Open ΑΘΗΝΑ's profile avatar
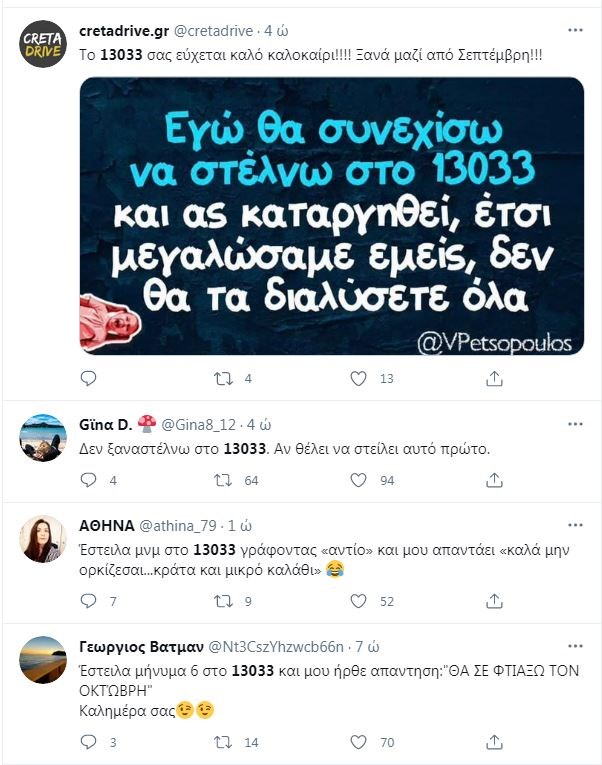 pos(43,540)
